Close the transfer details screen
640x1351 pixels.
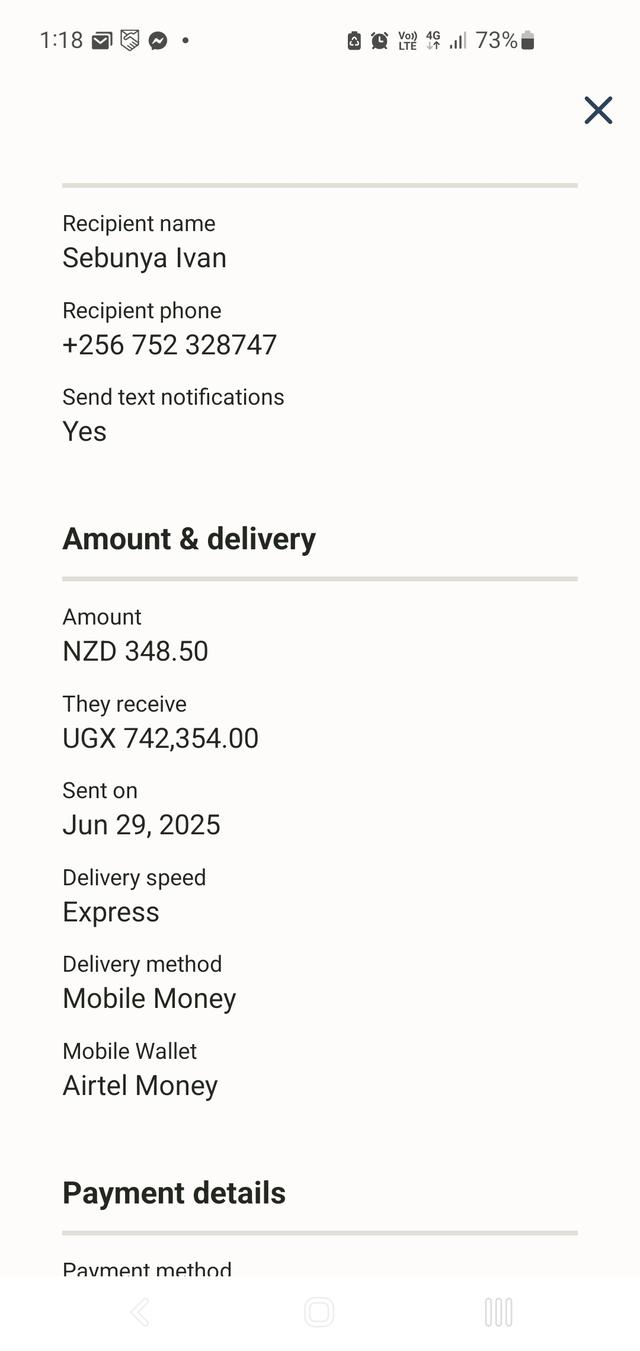(x=598, y=110)
